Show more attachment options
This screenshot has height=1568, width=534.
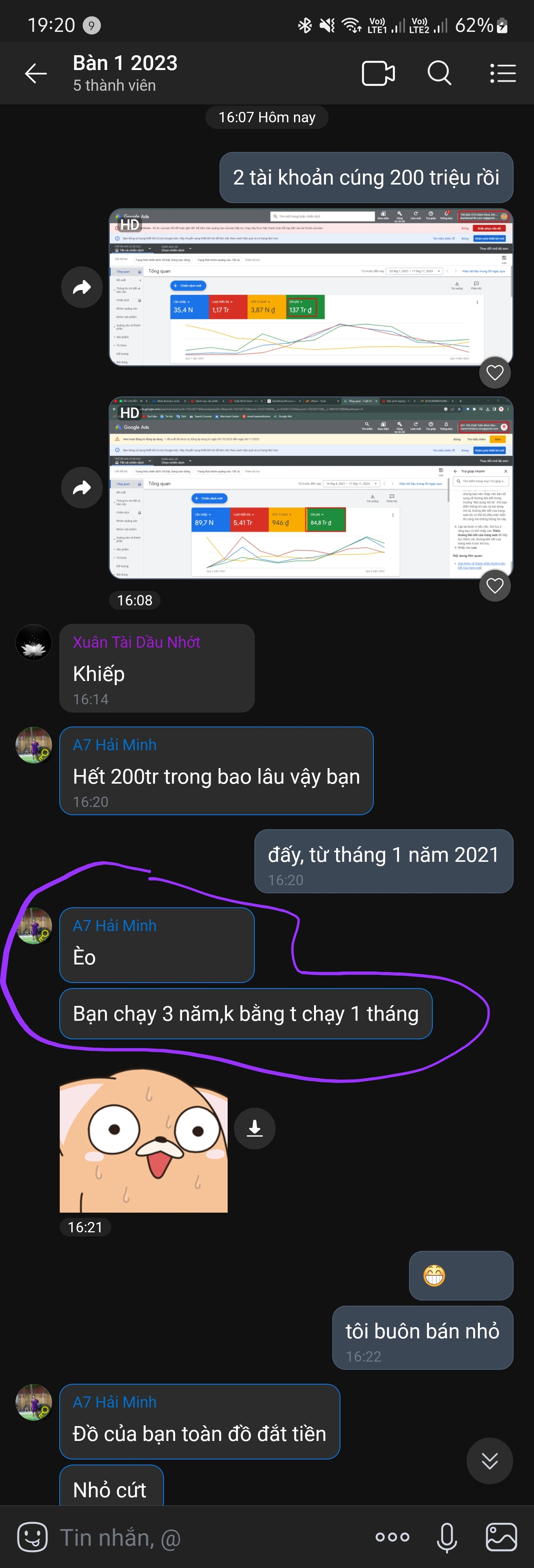[x=392, y=1537]
